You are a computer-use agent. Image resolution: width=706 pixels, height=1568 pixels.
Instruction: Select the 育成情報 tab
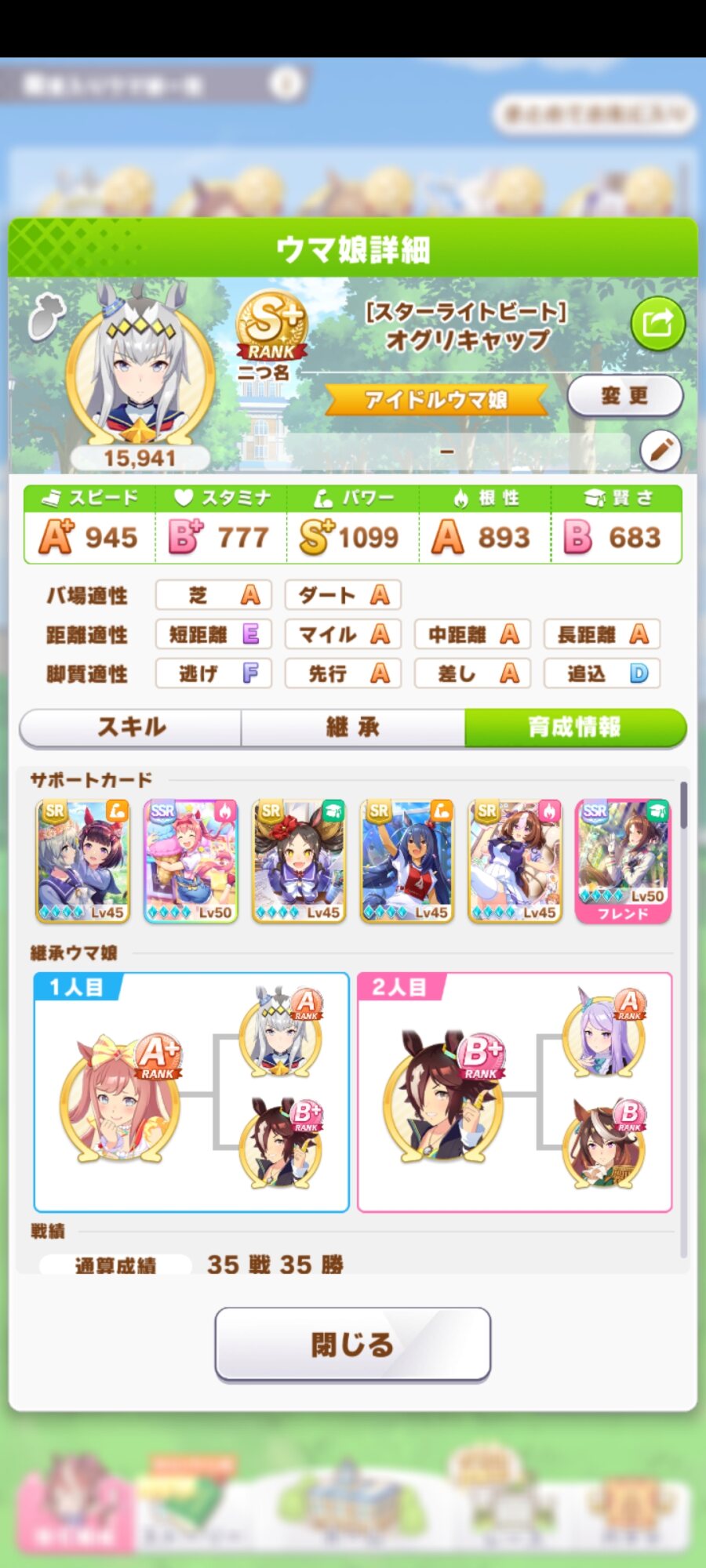[575, 728]
